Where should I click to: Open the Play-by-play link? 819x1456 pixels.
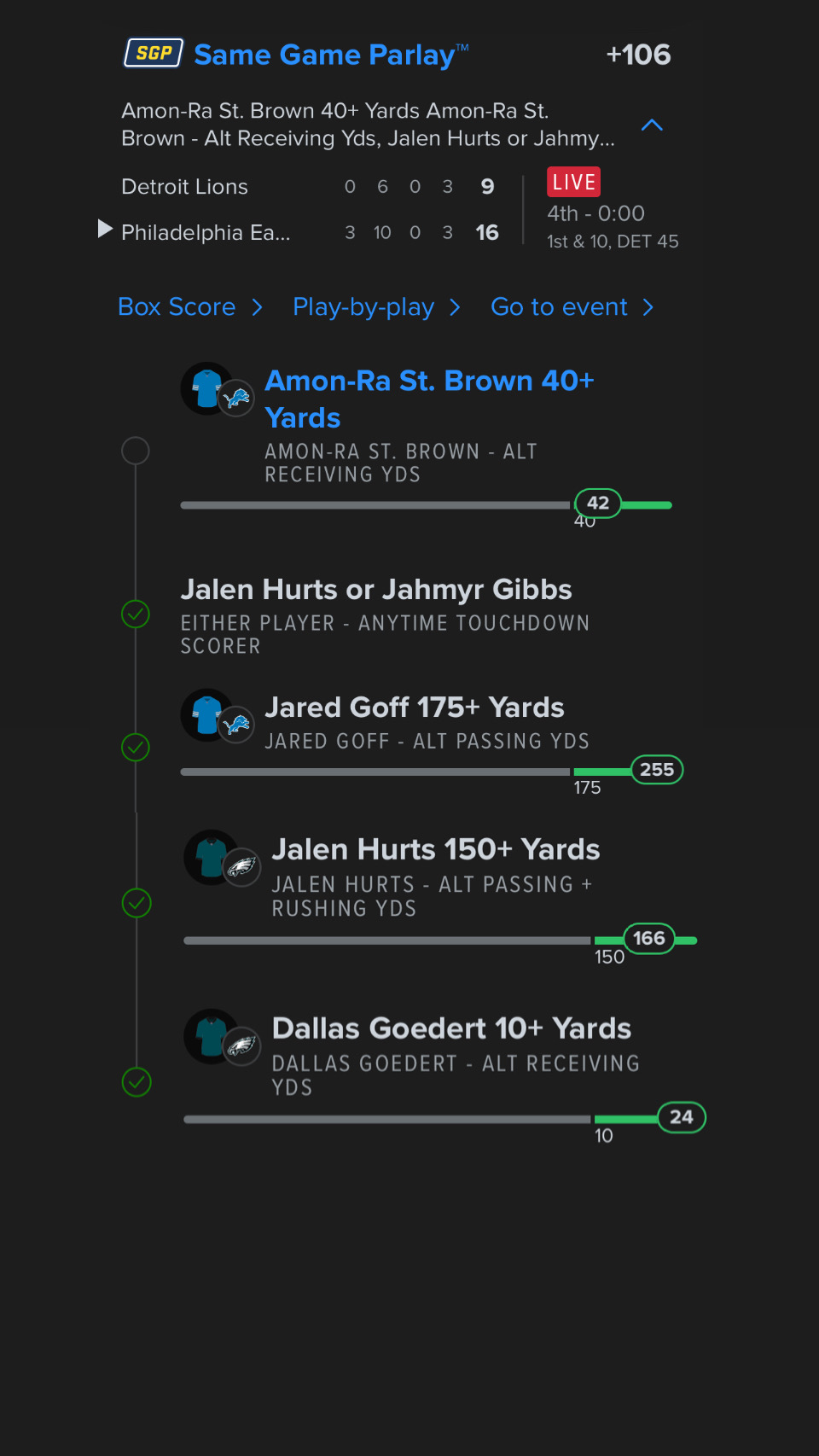[x=375, y=307]
